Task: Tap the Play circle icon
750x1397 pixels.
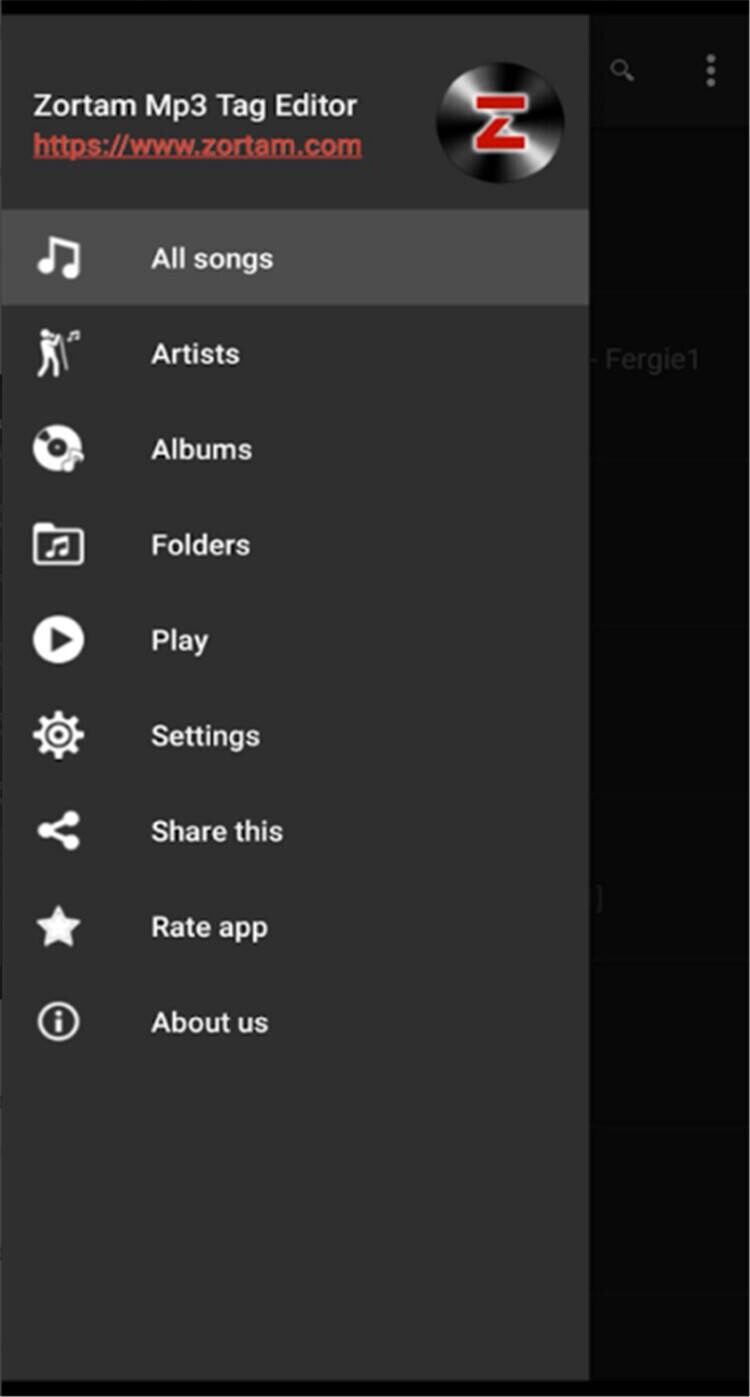Action: (x=58, y=639)
